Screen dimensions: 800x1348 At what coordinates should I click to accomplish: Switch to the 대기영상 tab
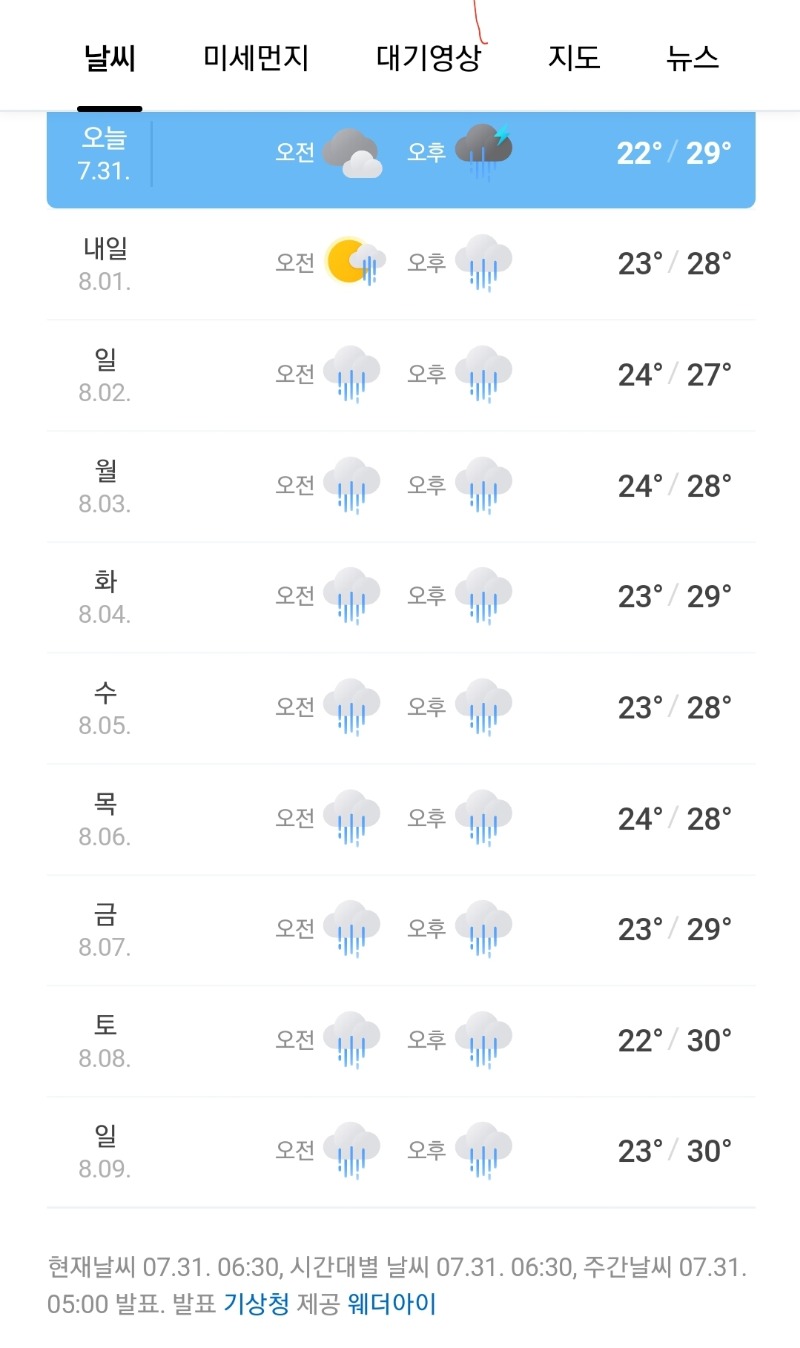[428, 58]
